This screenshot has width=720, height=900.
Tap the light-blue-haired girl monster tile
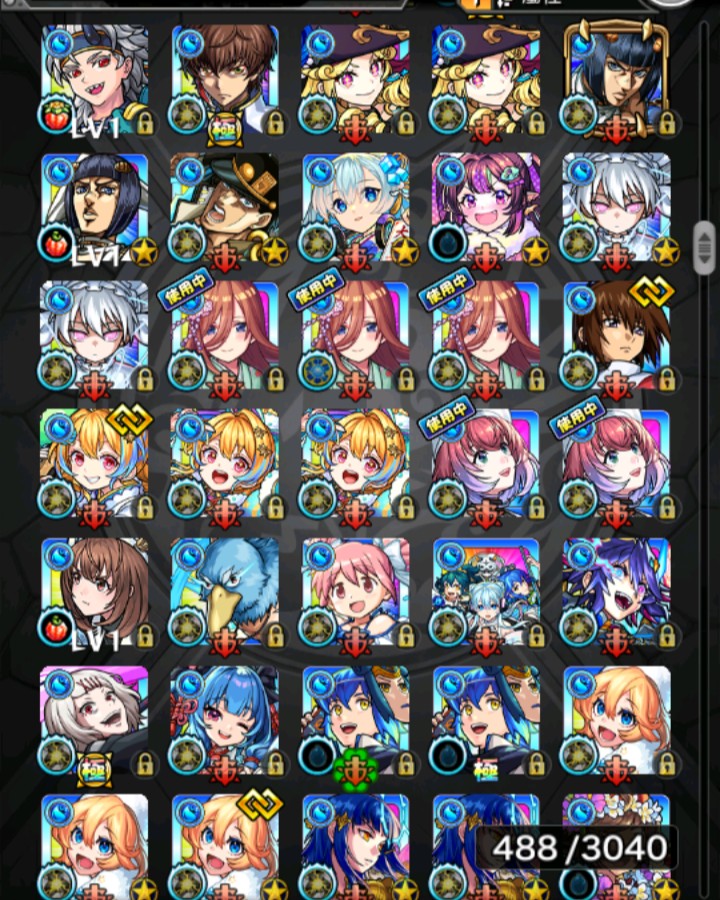[355, 205]
